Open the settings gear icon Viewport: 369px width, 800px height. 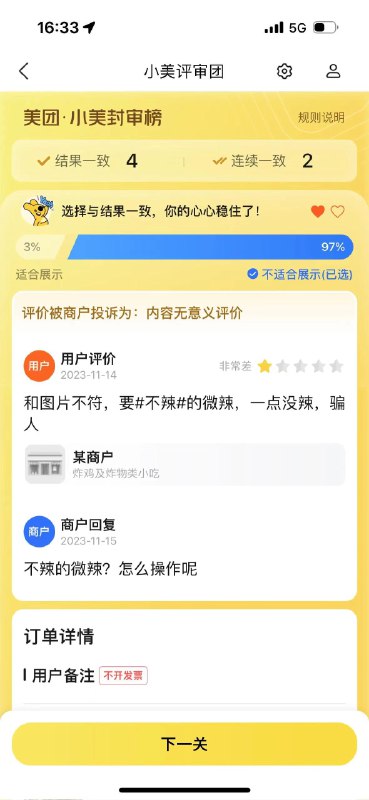coord(284,71)
